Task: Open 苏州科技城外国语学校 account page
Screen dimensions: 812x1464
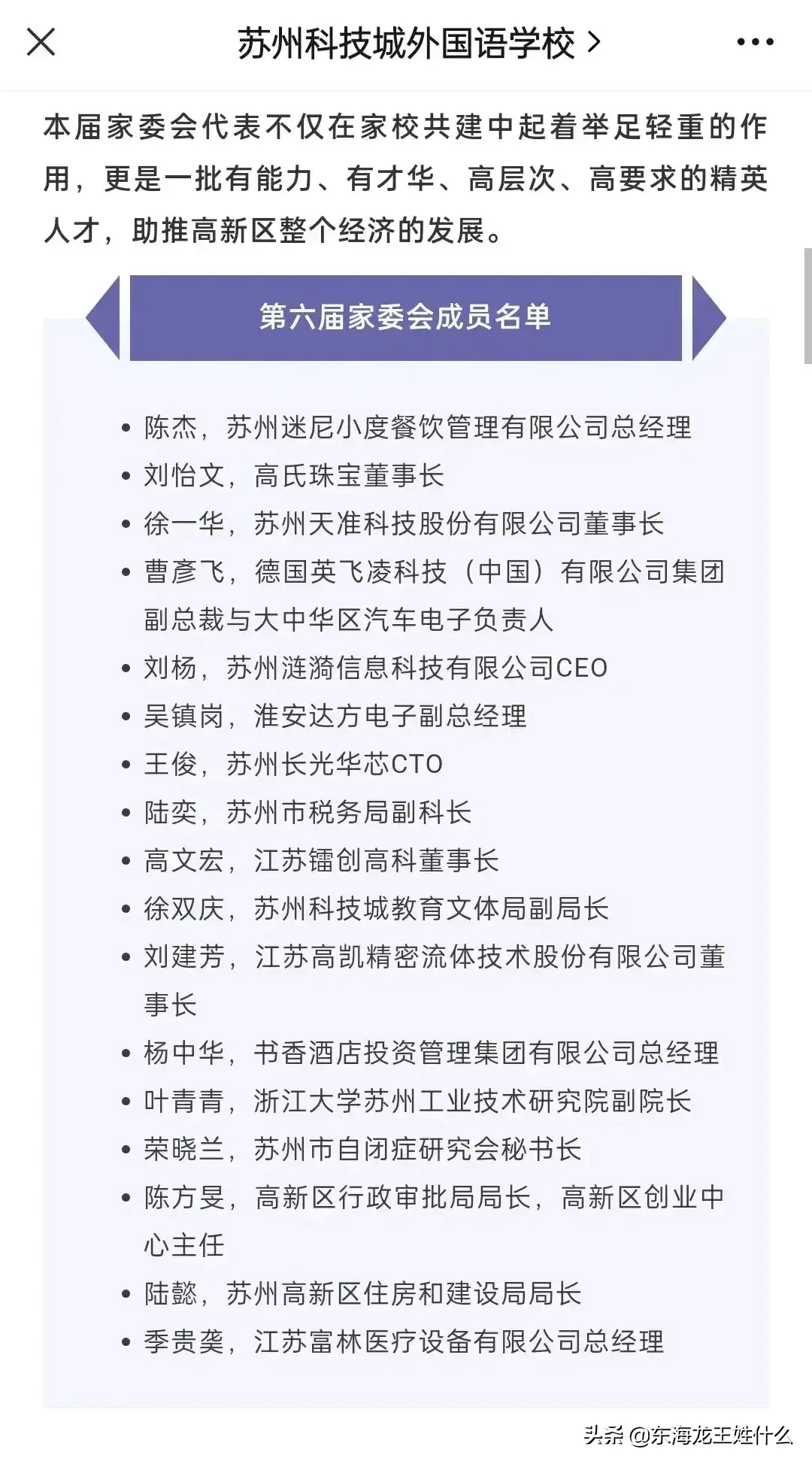Action: [419, 43]
